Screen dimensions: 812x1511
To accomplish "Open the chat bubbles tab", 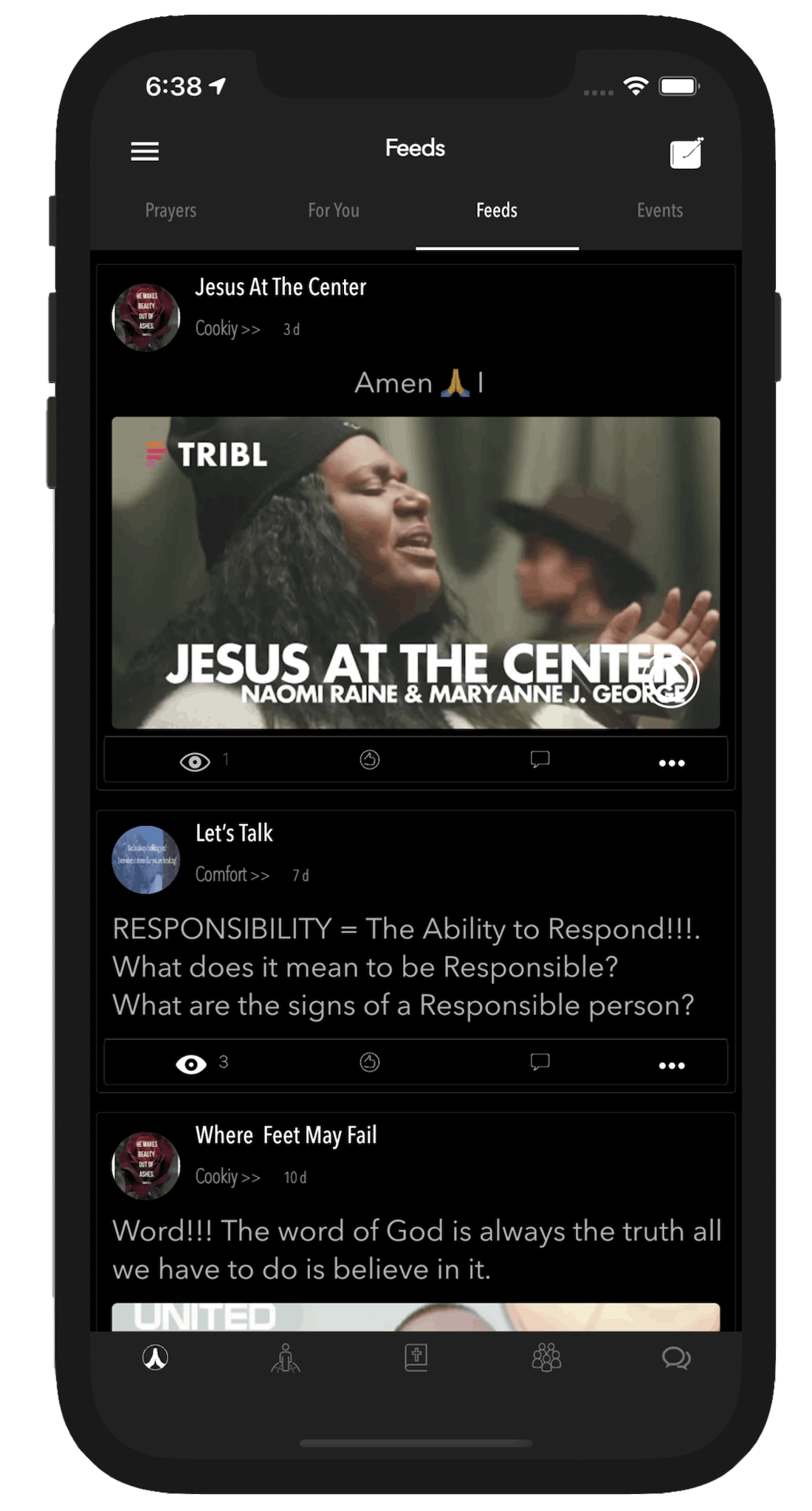I will tap(676, 1358).
